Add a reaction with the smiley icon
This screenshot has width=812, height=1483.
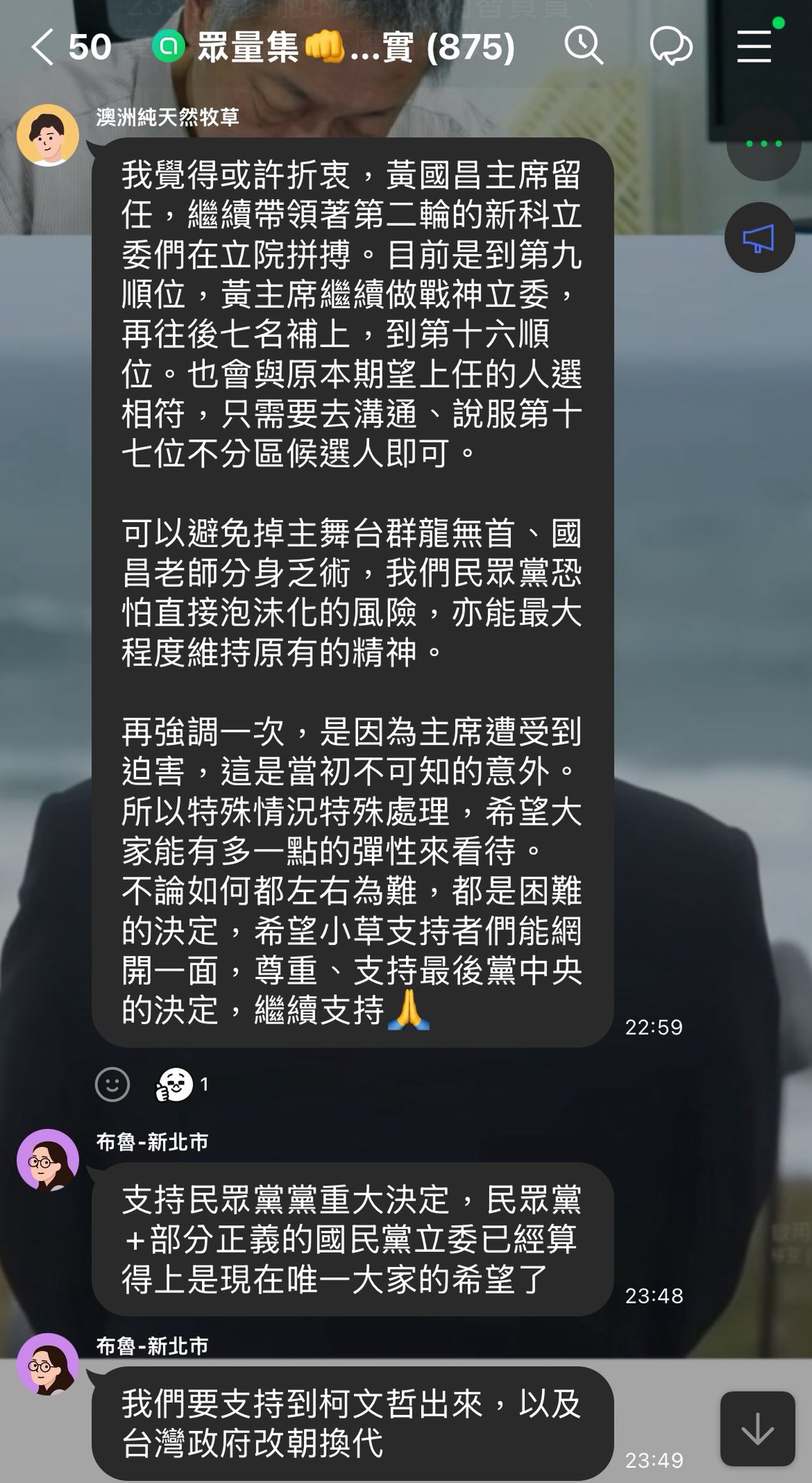(112, 1084)
